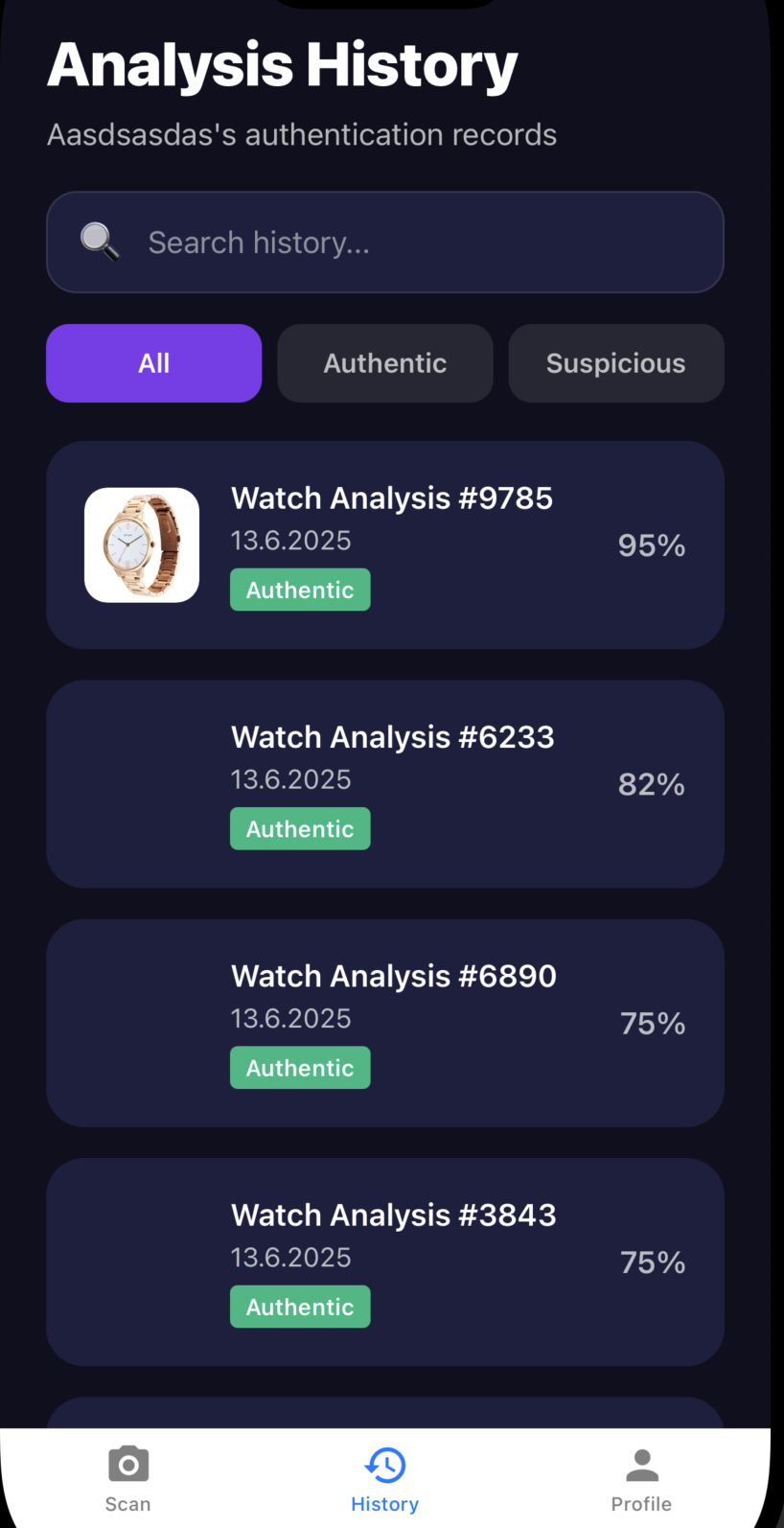Click the 95% confidence score
784x1528 pixels.
click(651, 544)
